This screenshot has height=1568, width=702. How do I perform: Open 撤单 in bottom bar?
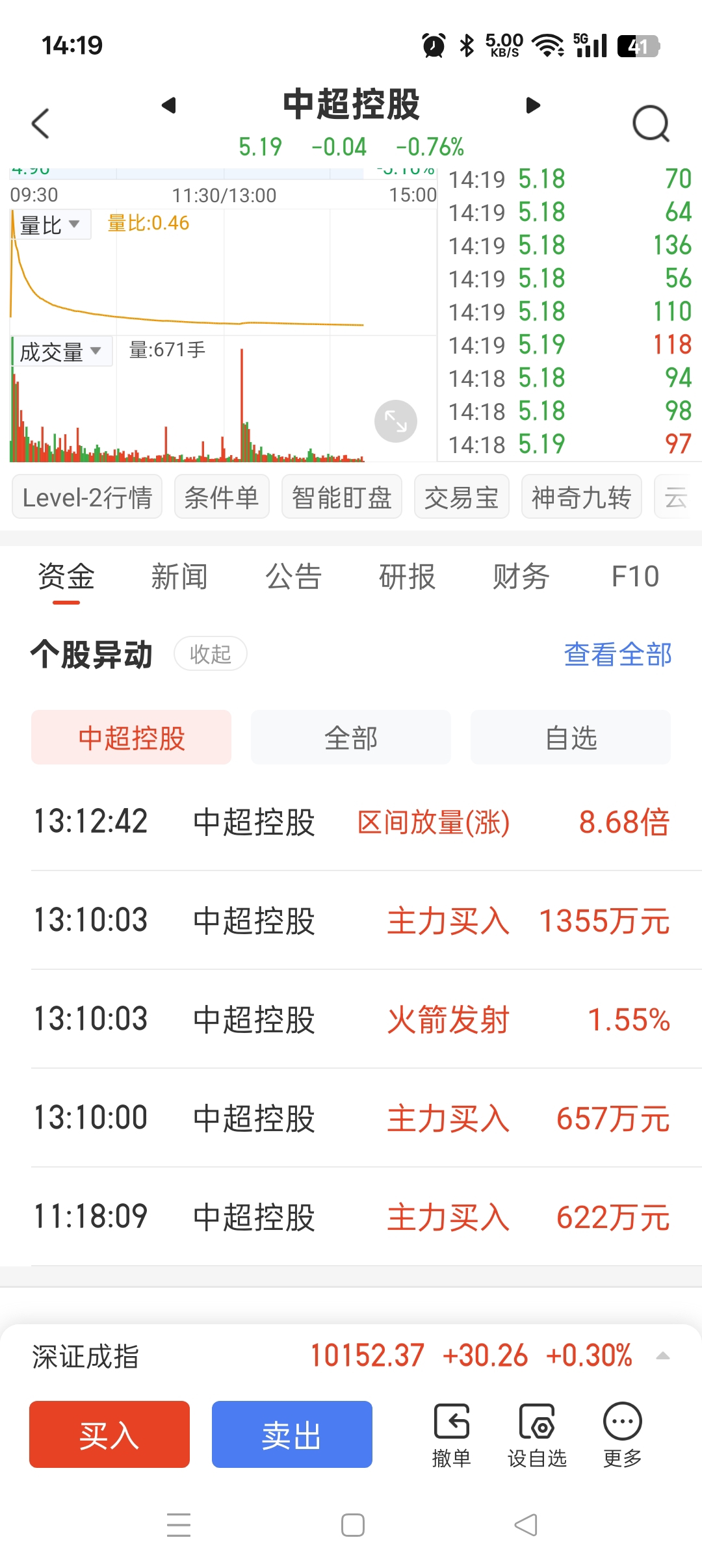pyautogui.click(x=451, y=1435)
